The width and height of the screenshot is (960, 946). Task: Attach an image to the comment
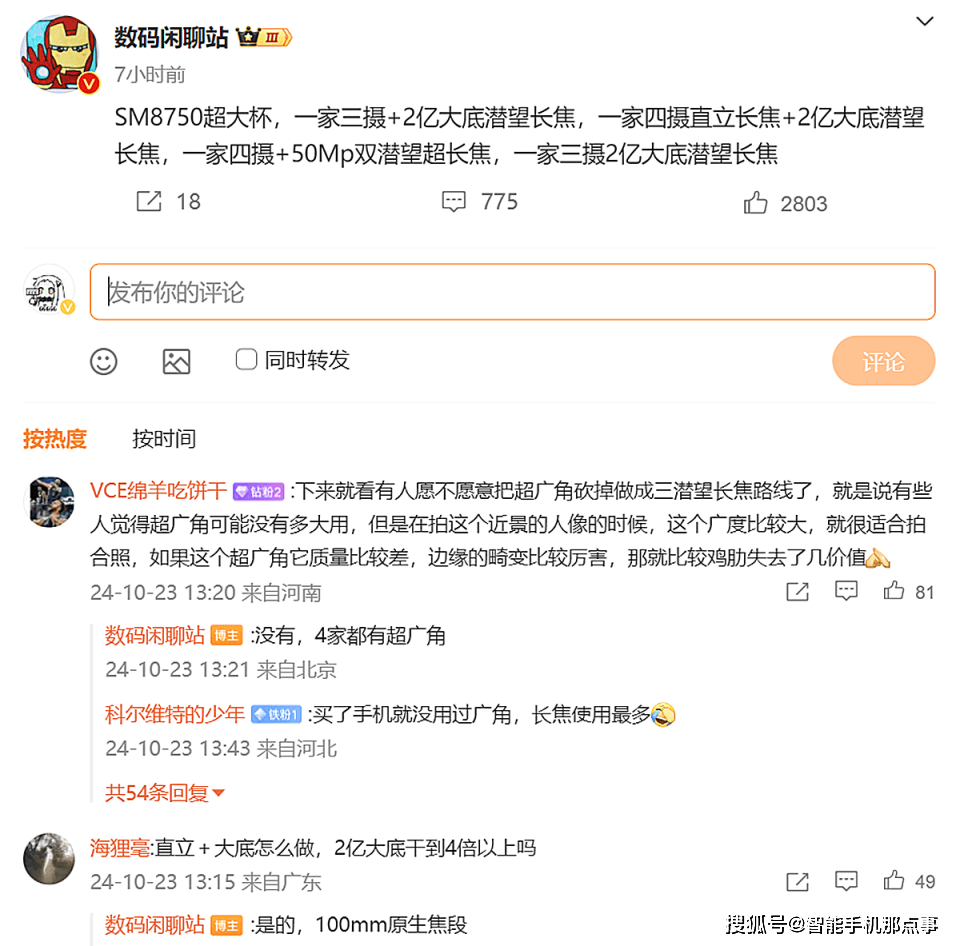point(176,361)
